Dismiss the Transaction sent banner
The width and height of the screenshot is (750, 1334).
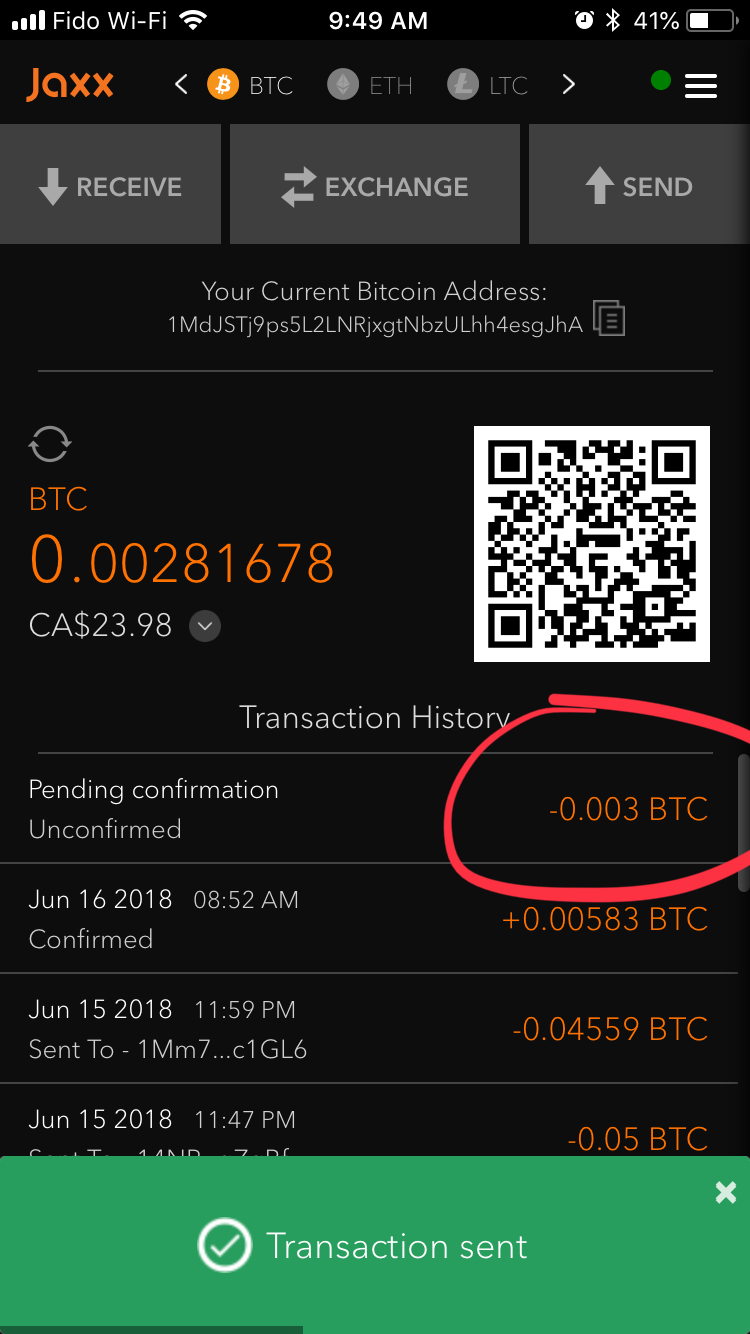click(x=726, y=1192)
